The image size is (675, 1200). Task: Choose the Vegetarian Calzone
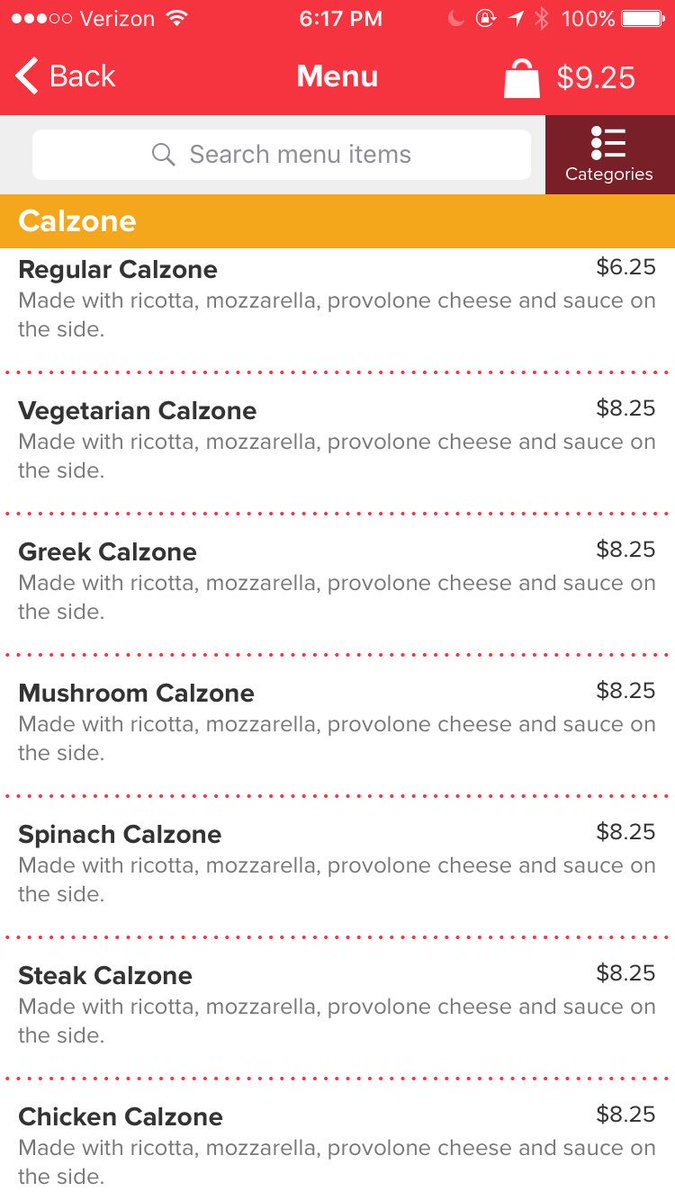[x=337, y=442]
